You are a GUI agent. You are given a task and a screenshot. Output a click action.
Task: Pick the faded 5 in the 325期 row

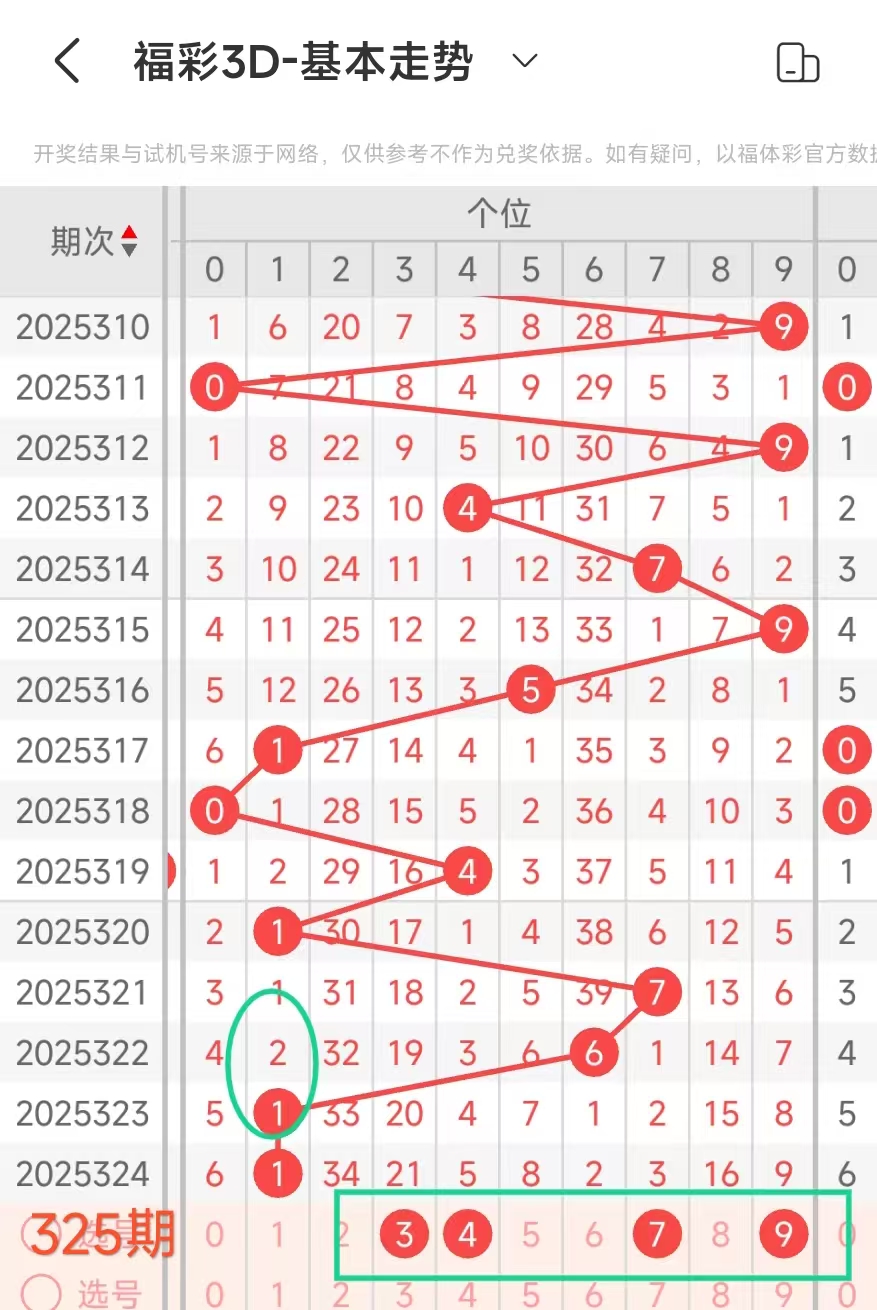pos(530,1235)
